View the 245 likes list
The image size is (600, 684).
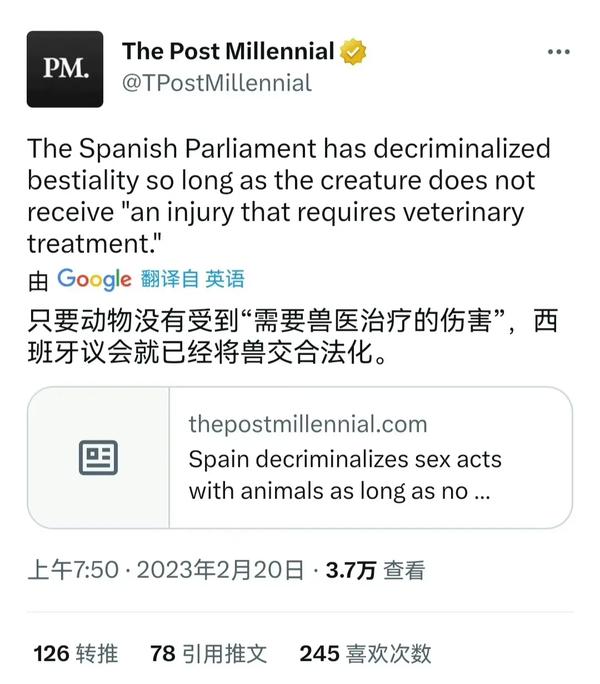364,653
